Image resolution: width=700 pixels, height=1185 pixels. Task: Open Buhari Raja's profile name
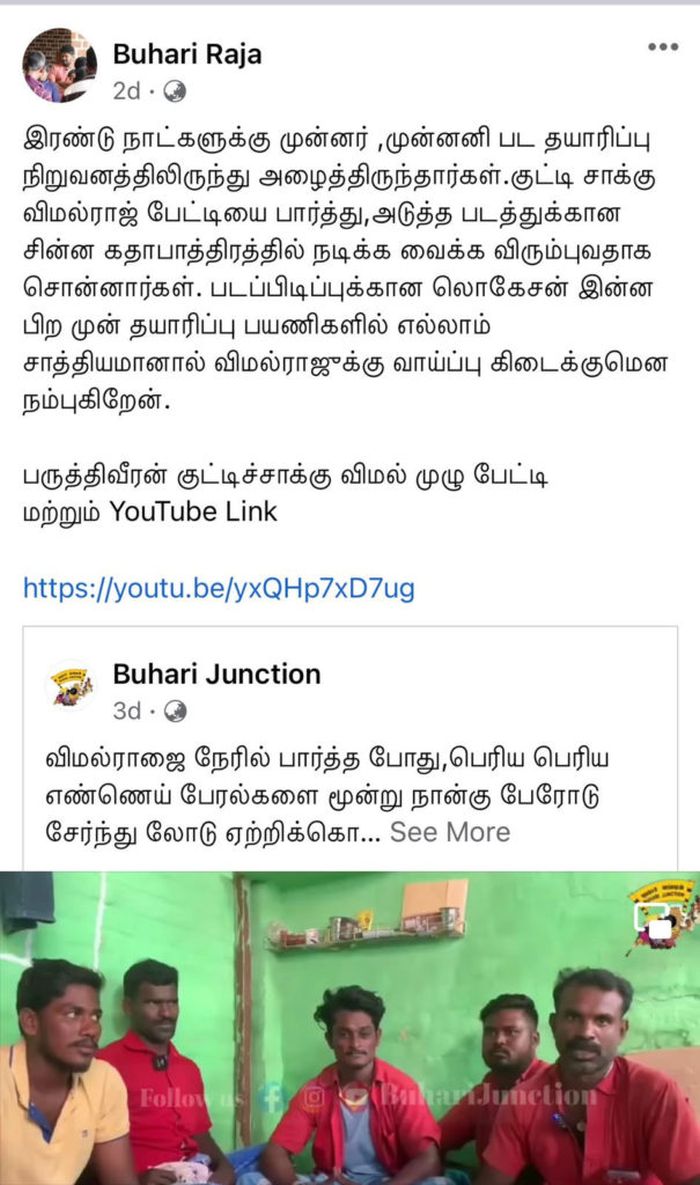coord(187,54)
